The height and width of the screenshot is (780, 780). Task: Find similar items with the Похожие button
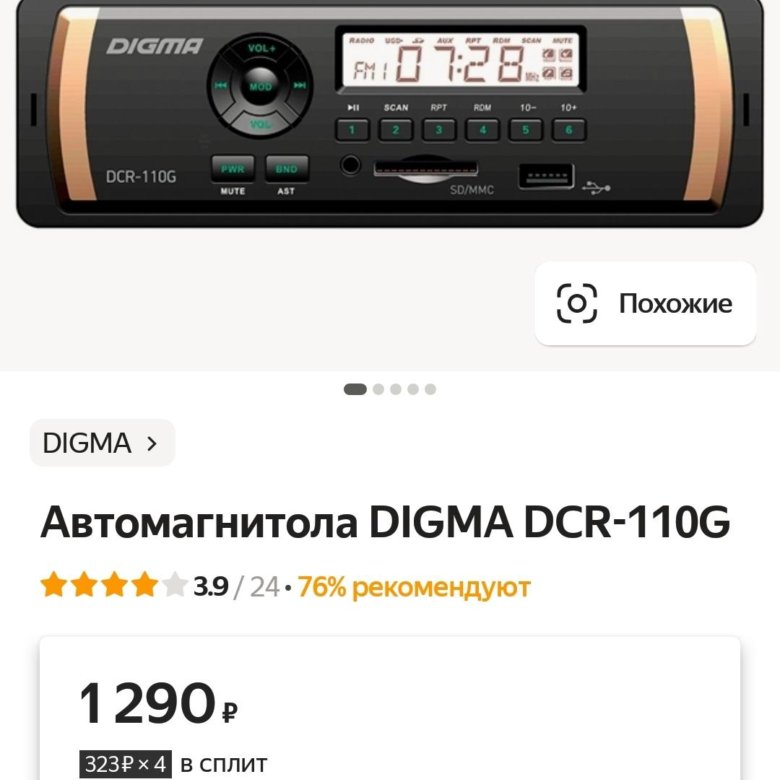645,304
